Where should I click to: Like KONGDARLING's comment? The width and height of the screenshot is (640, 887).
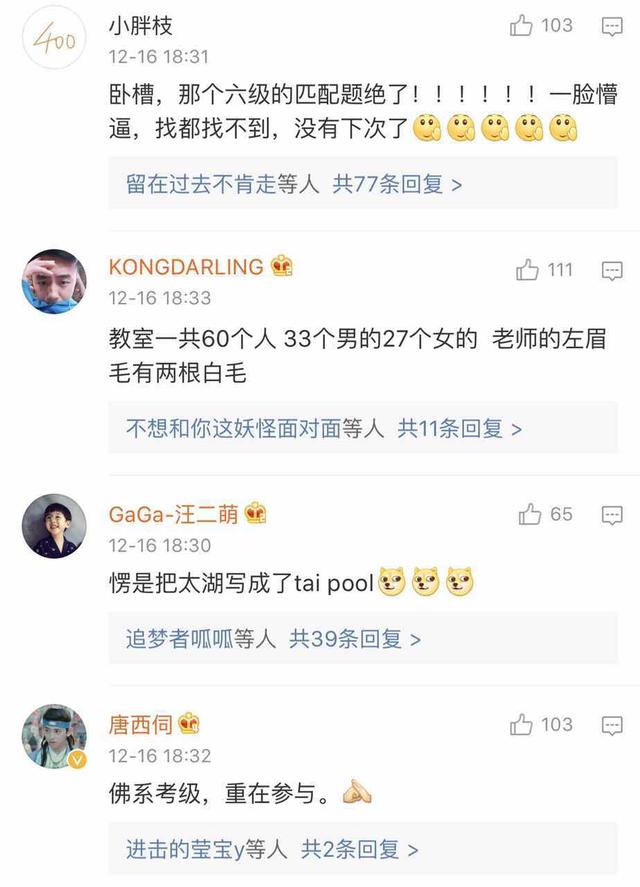tap(527, 270)
